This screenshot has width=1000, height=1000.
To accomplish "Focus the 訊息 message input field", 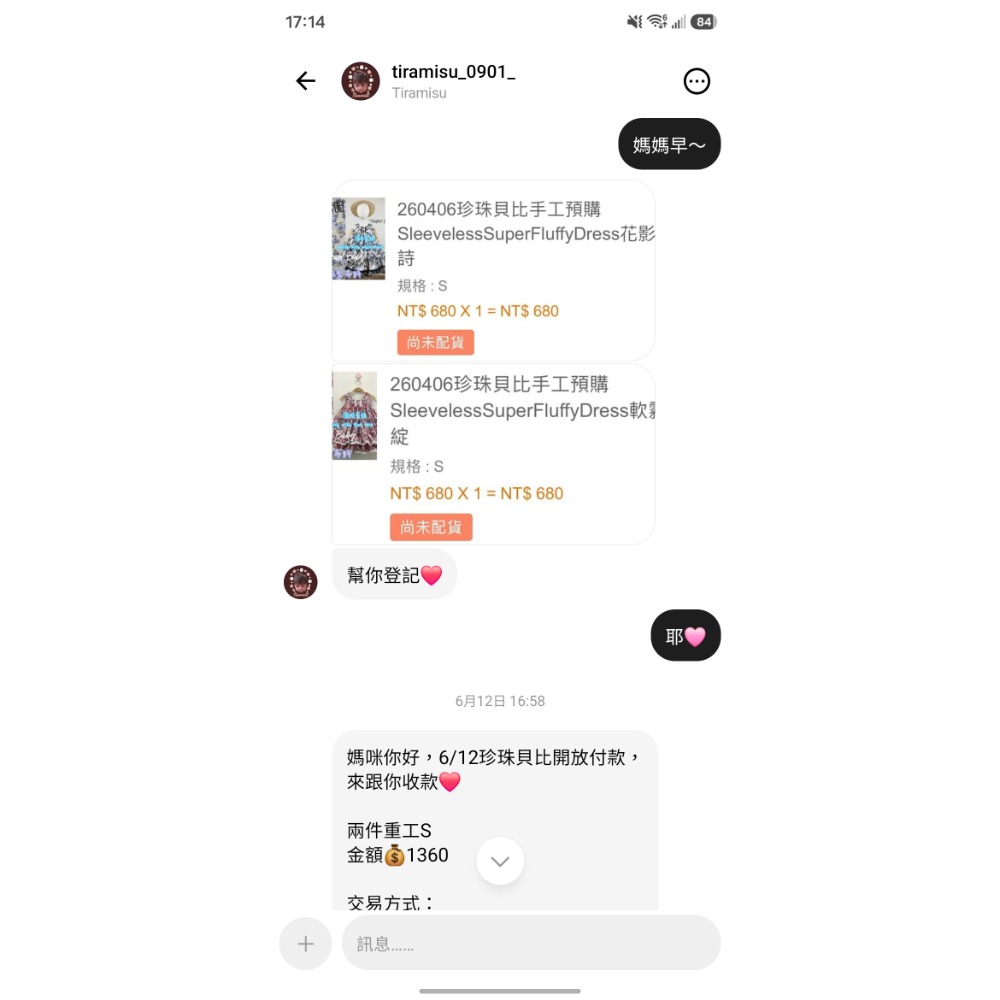I will click(x=531, y=943).
